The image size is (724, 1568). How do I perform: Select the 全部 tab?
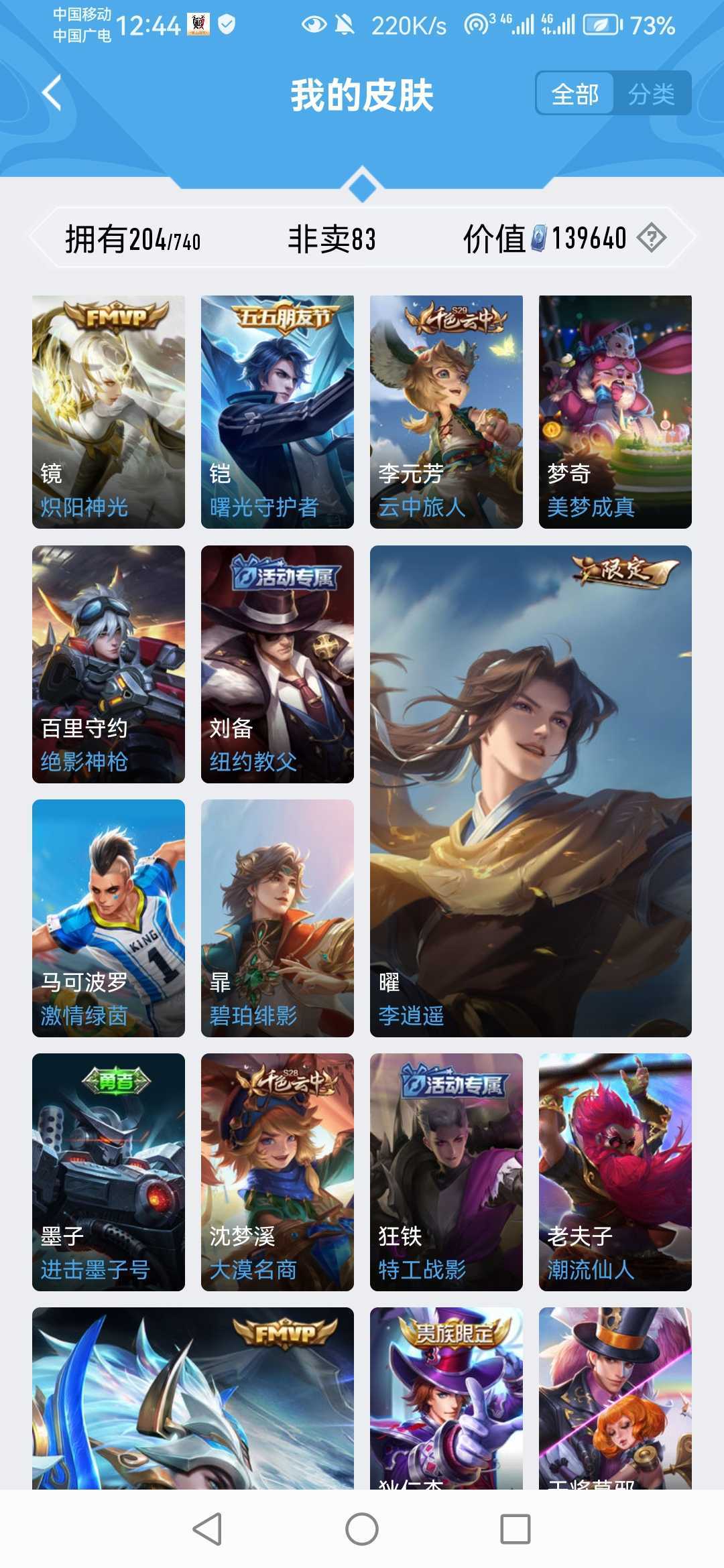575,94
